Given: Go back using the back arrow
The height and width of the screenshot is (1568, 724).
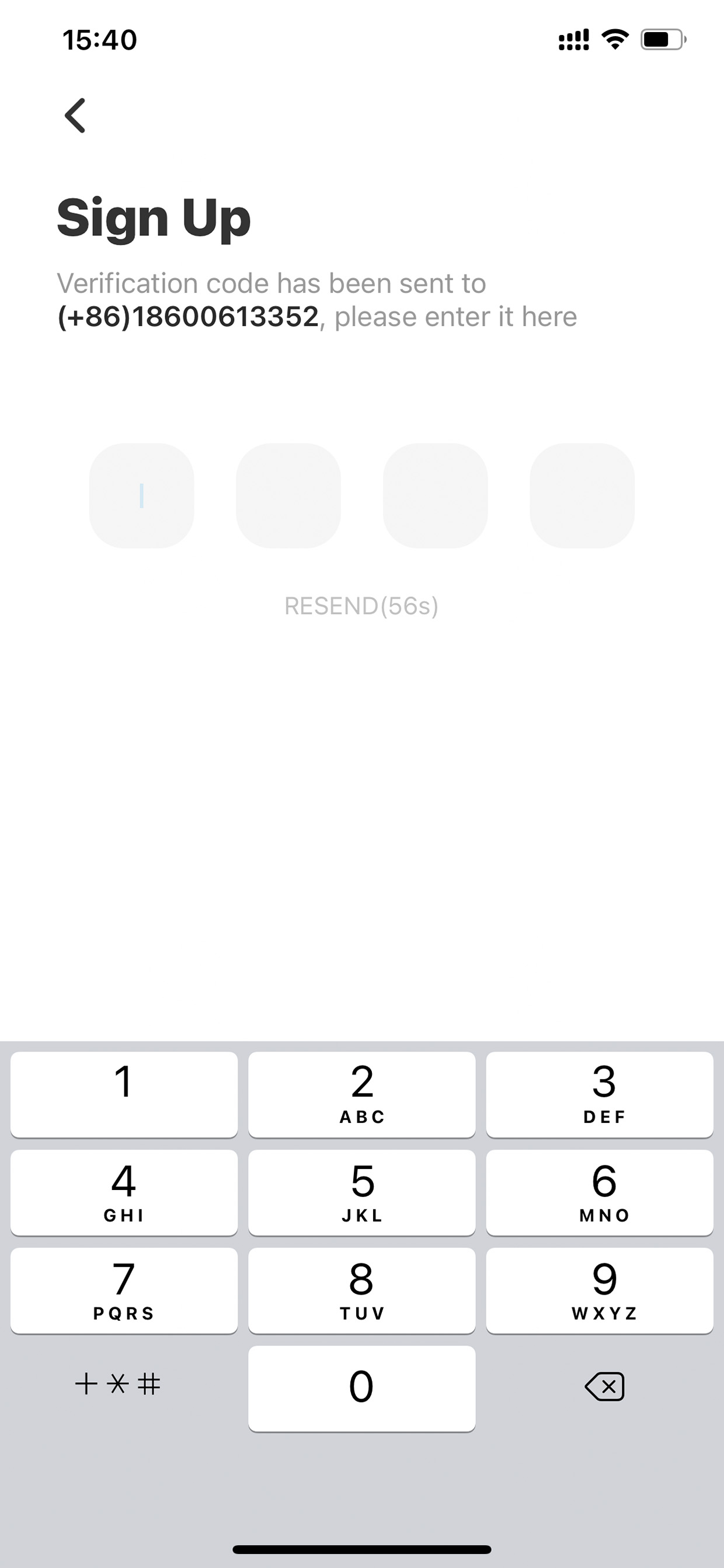Looking at the screenshot, I should click(x=75, y=115).
